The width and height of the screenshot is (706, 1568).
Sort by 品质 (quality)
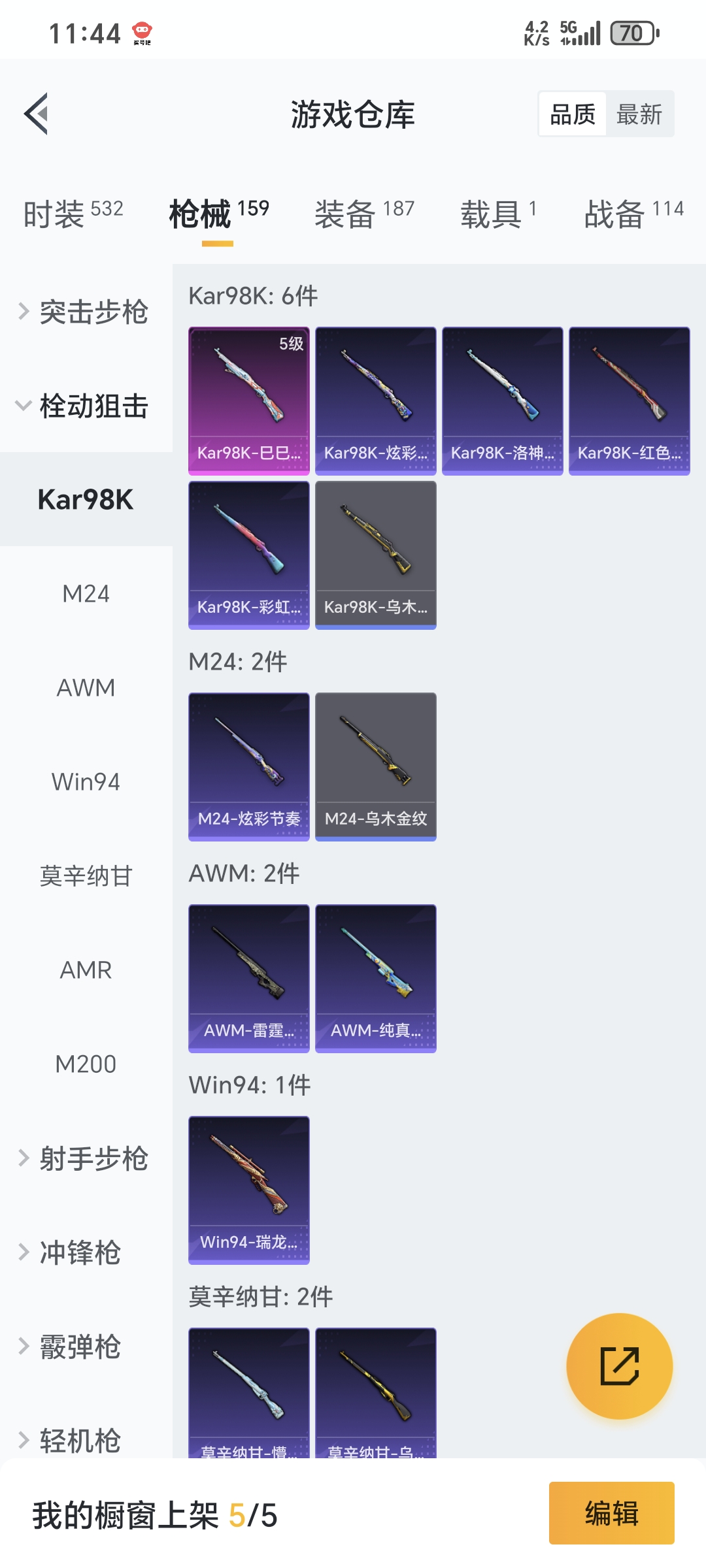573,114
